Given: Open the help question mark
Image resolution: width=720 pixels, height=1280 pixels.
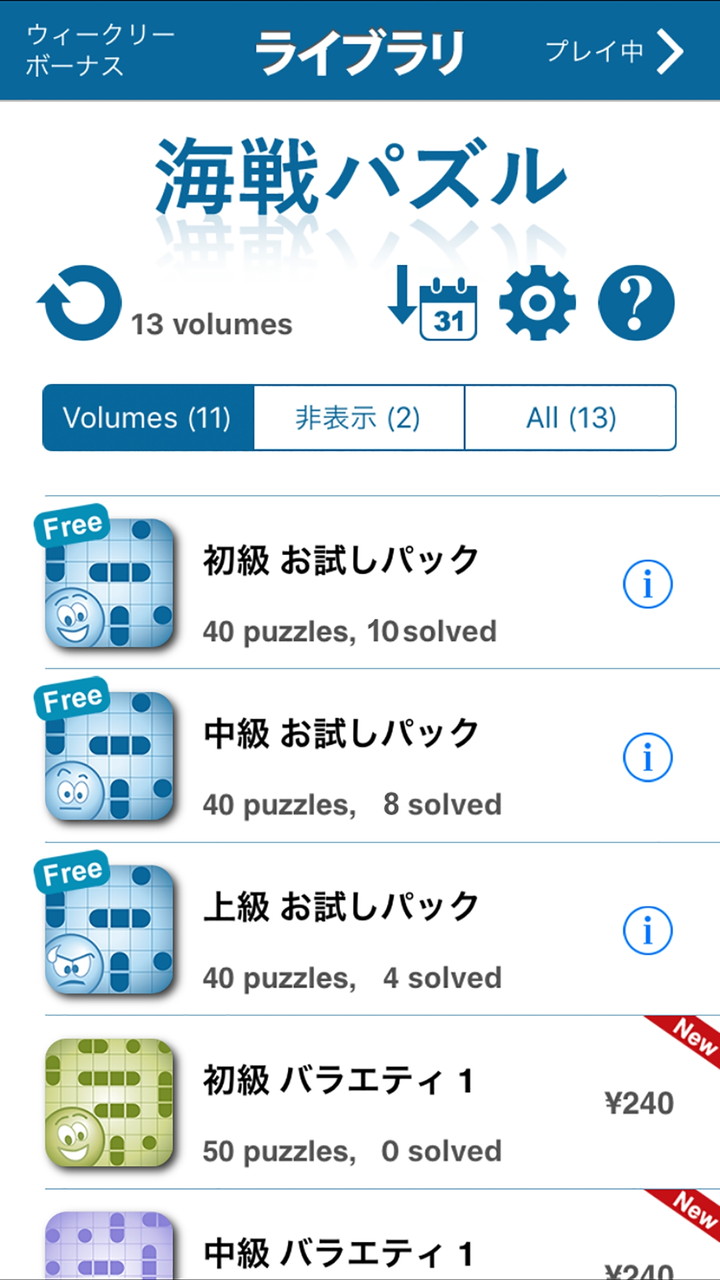Looking at the screenshot, I should coord(636,302).
